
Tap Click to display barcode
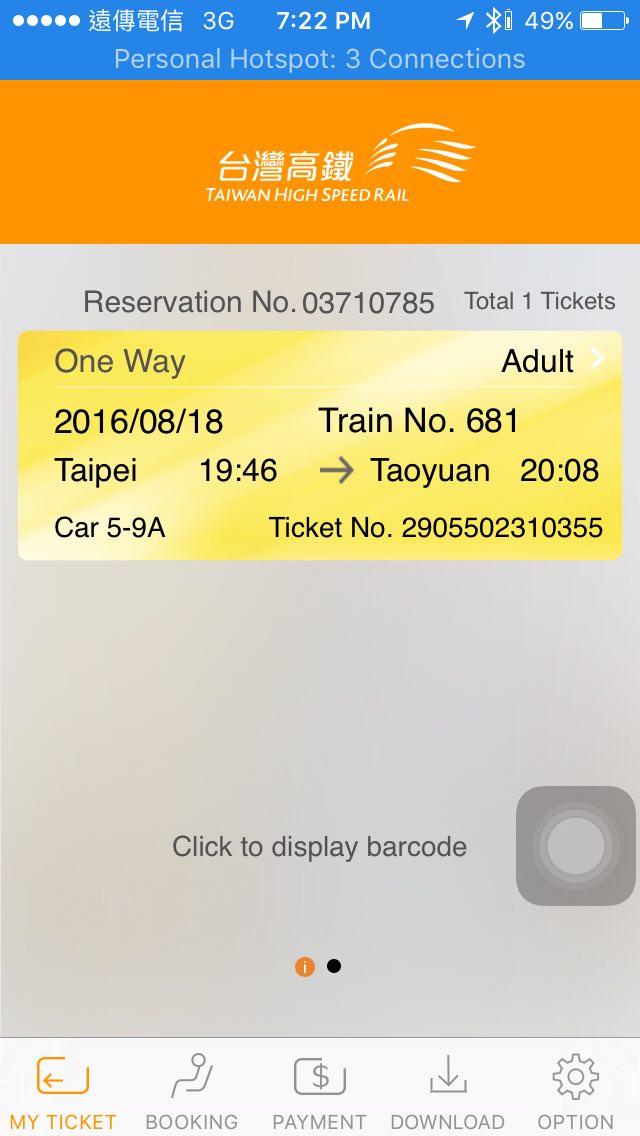tap(319, 847)
